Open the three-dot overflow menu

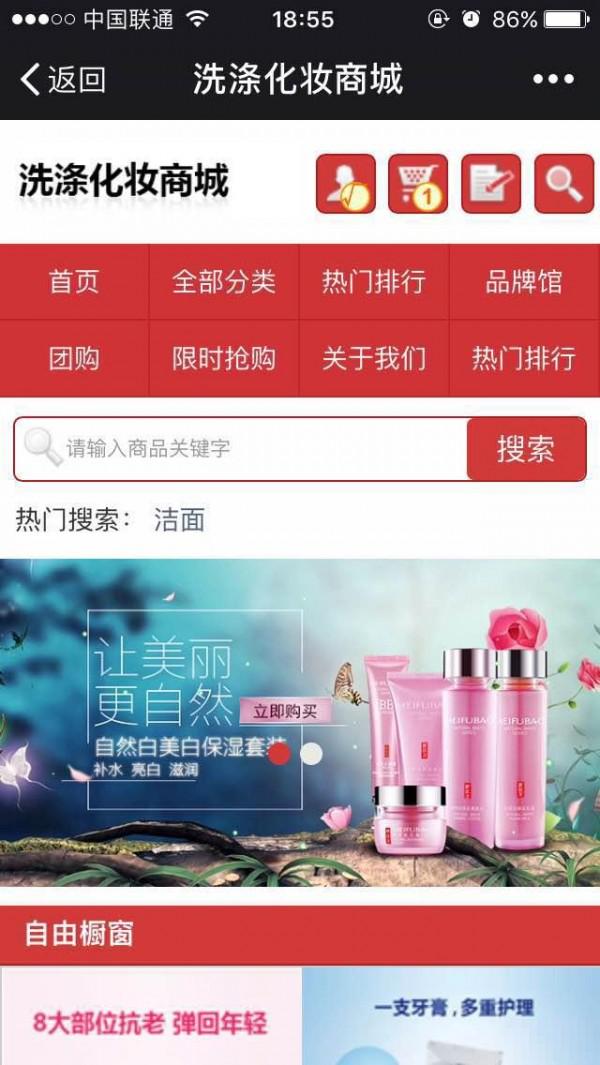553,79
